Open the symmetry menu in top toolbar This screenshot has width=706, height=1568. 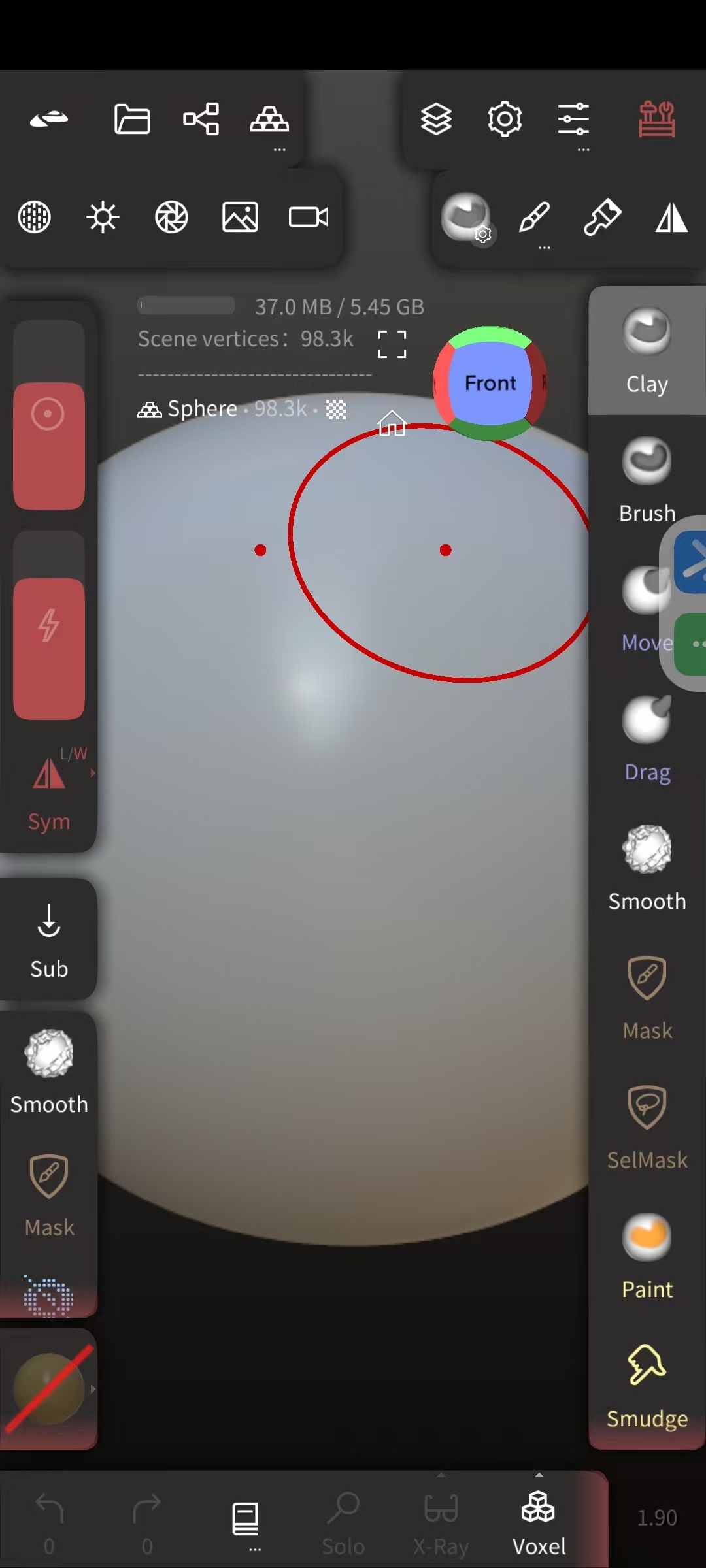pyautogui.click(x=671, y=218)
